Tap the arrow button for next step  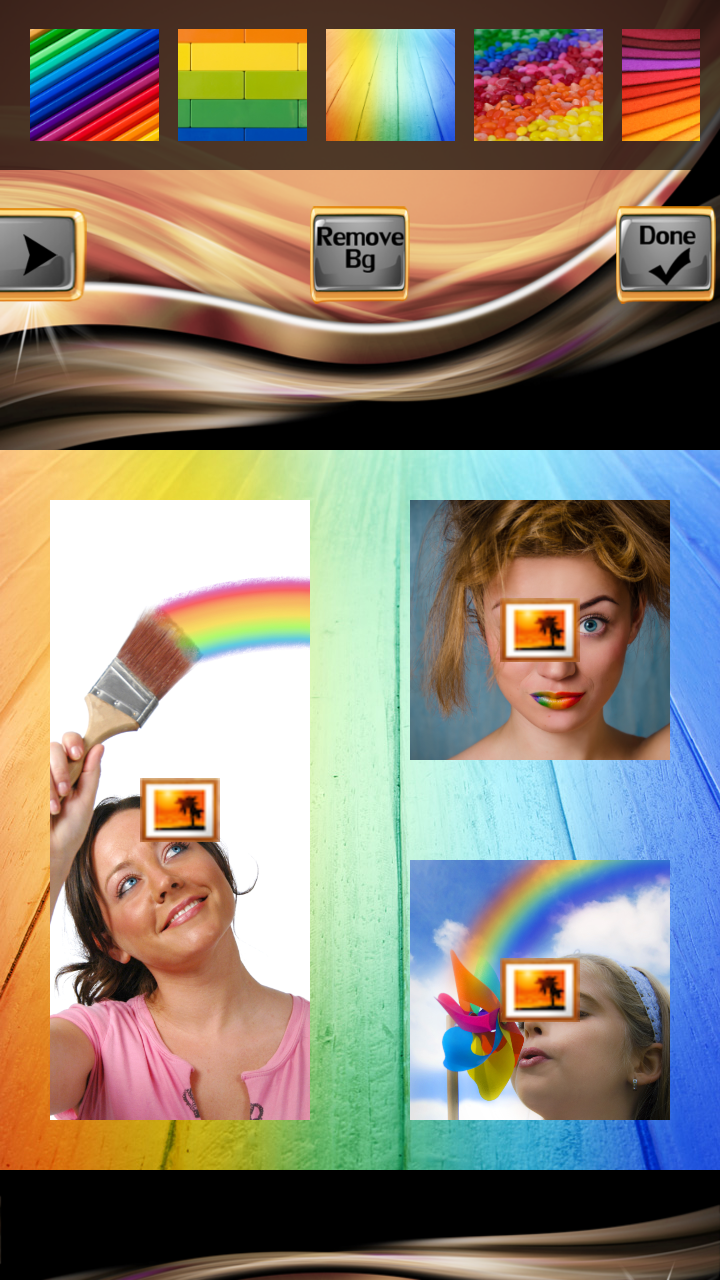pos(40,254)
